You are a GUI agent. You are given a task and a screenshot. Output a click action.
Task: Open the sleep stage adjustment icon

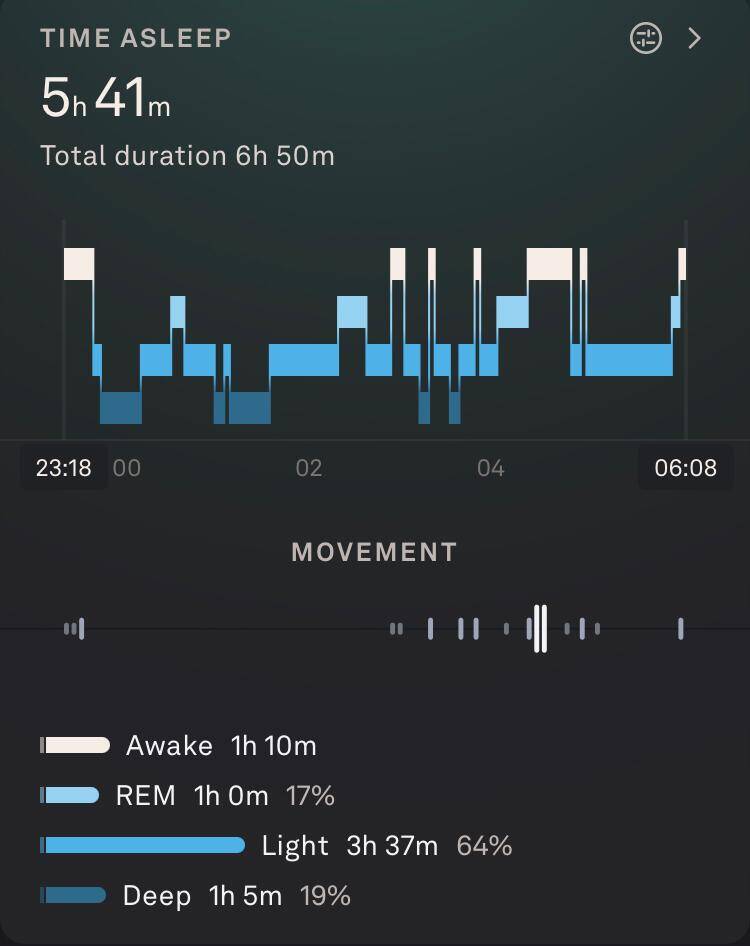[x=646, y=39]
